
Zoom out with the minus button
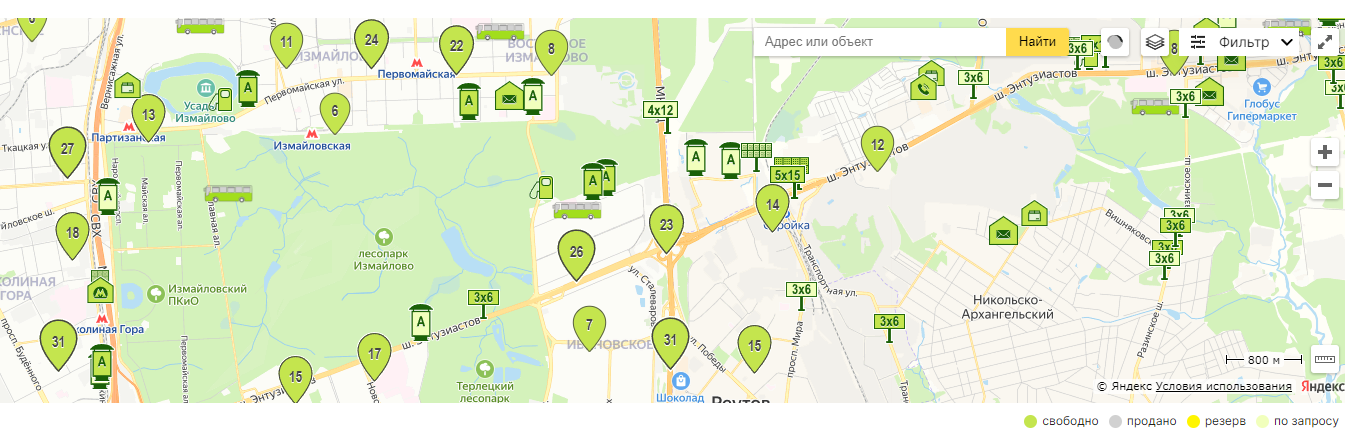pyautogui.click(x=1324, y=185)
